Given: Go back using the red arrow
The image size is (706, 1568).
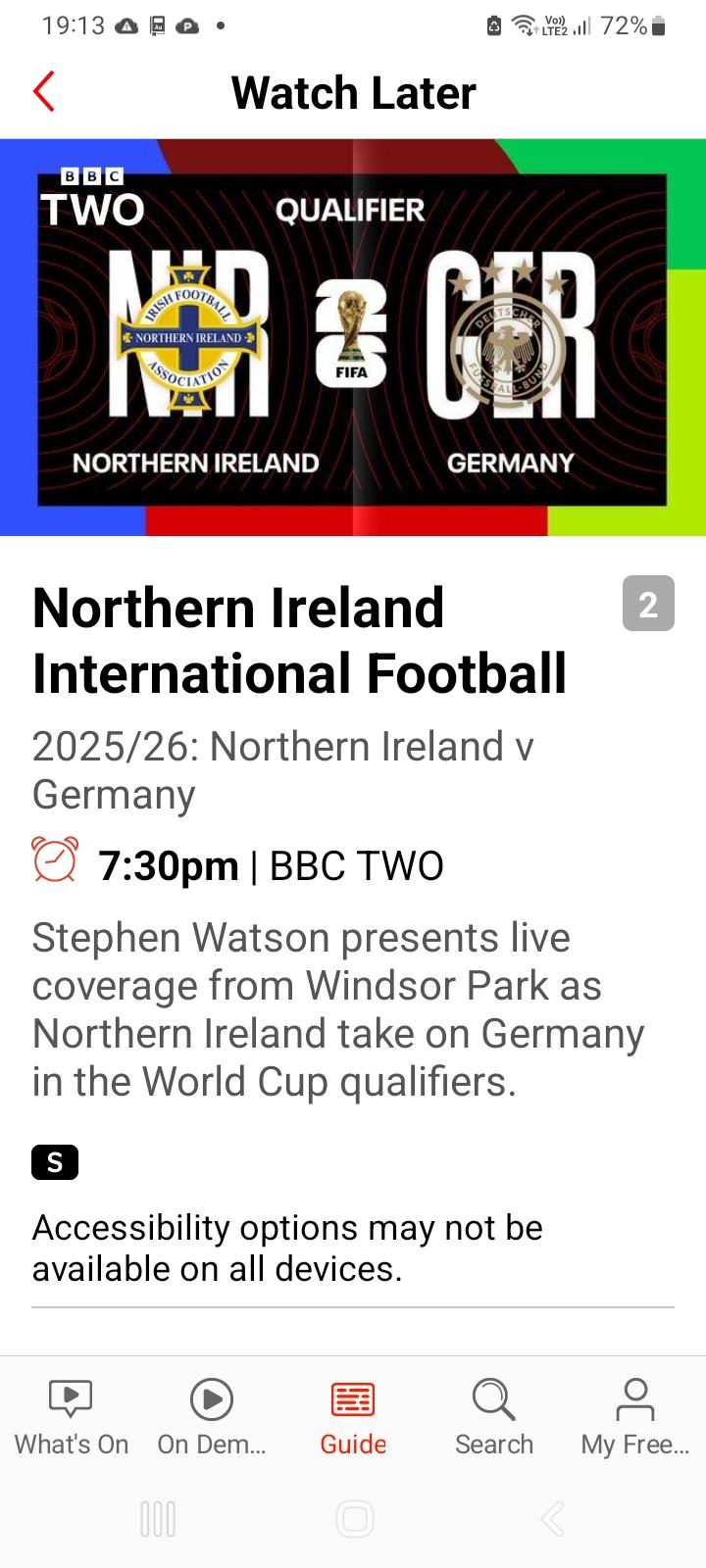Looking at the screenshot, I should tap(44, 93).
